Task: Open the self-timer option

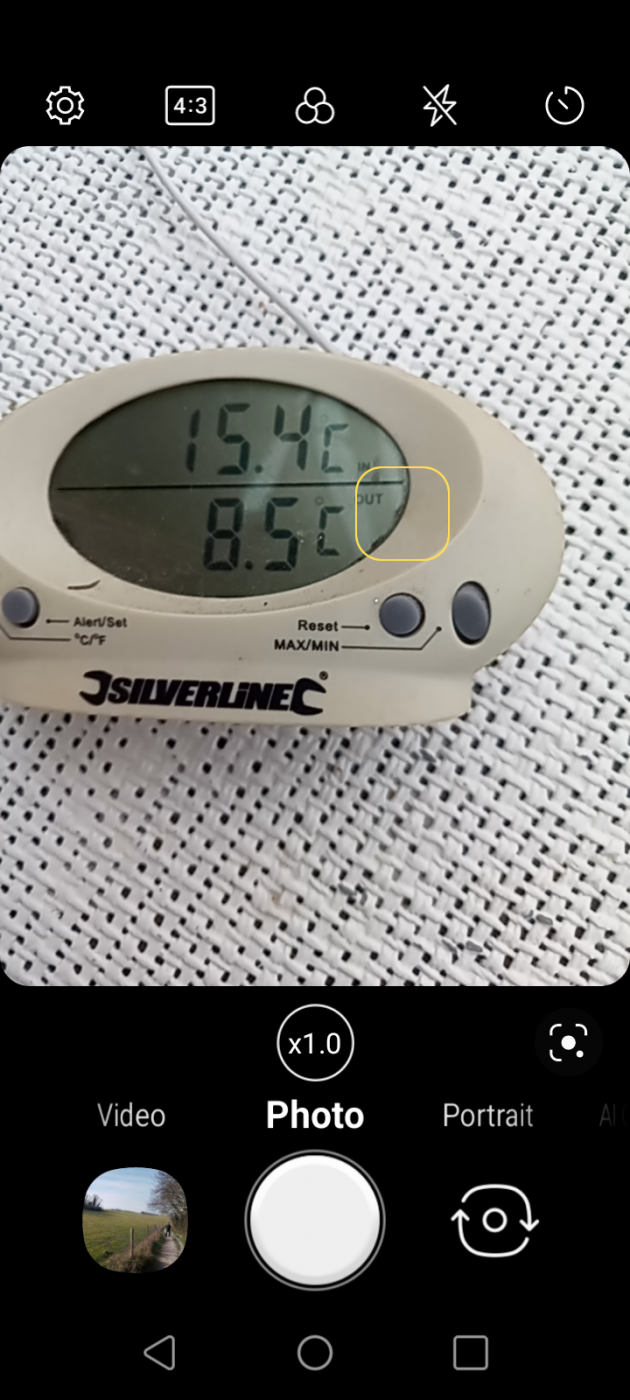Action: coord(564,105)
